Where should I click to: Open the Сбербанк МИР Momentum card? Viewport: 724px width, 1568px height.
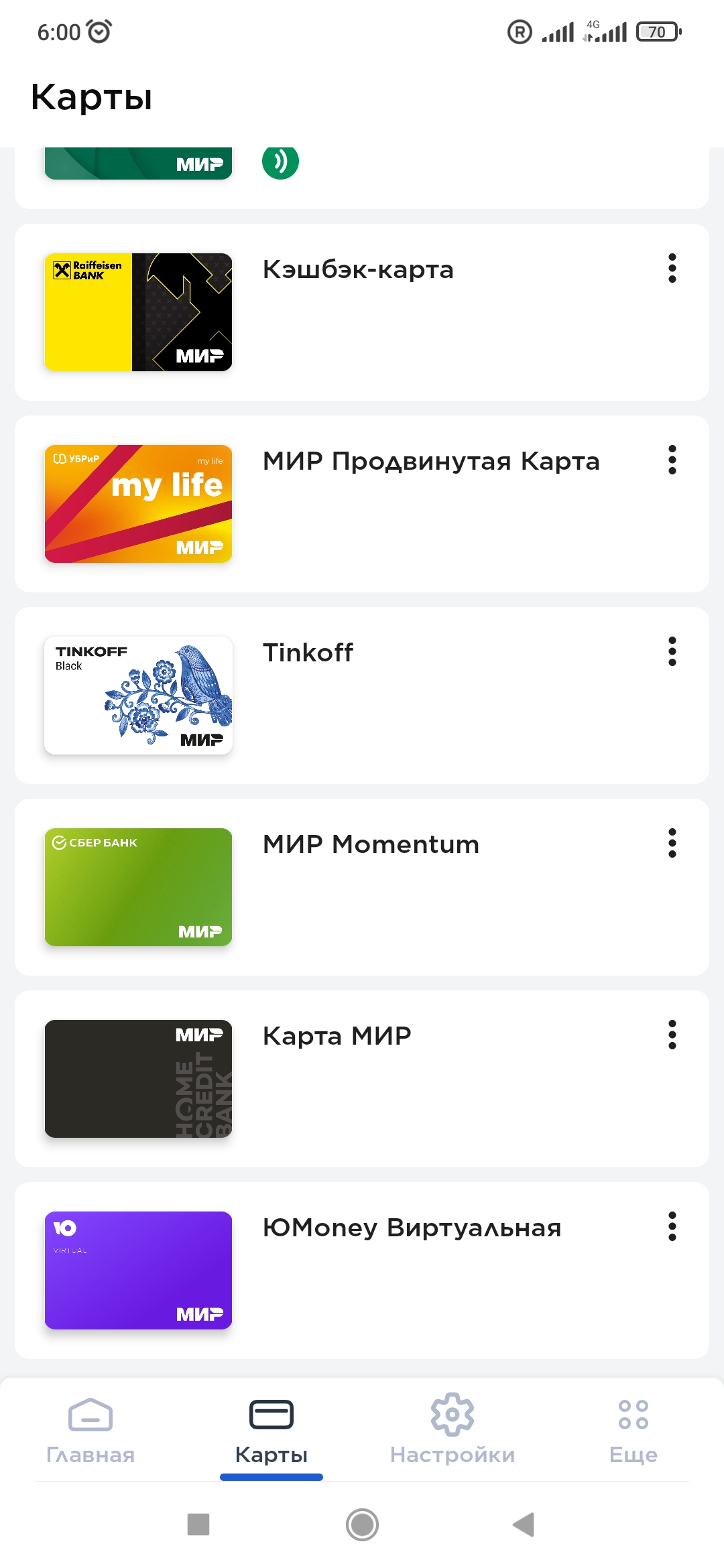click(x=138, y=887)
